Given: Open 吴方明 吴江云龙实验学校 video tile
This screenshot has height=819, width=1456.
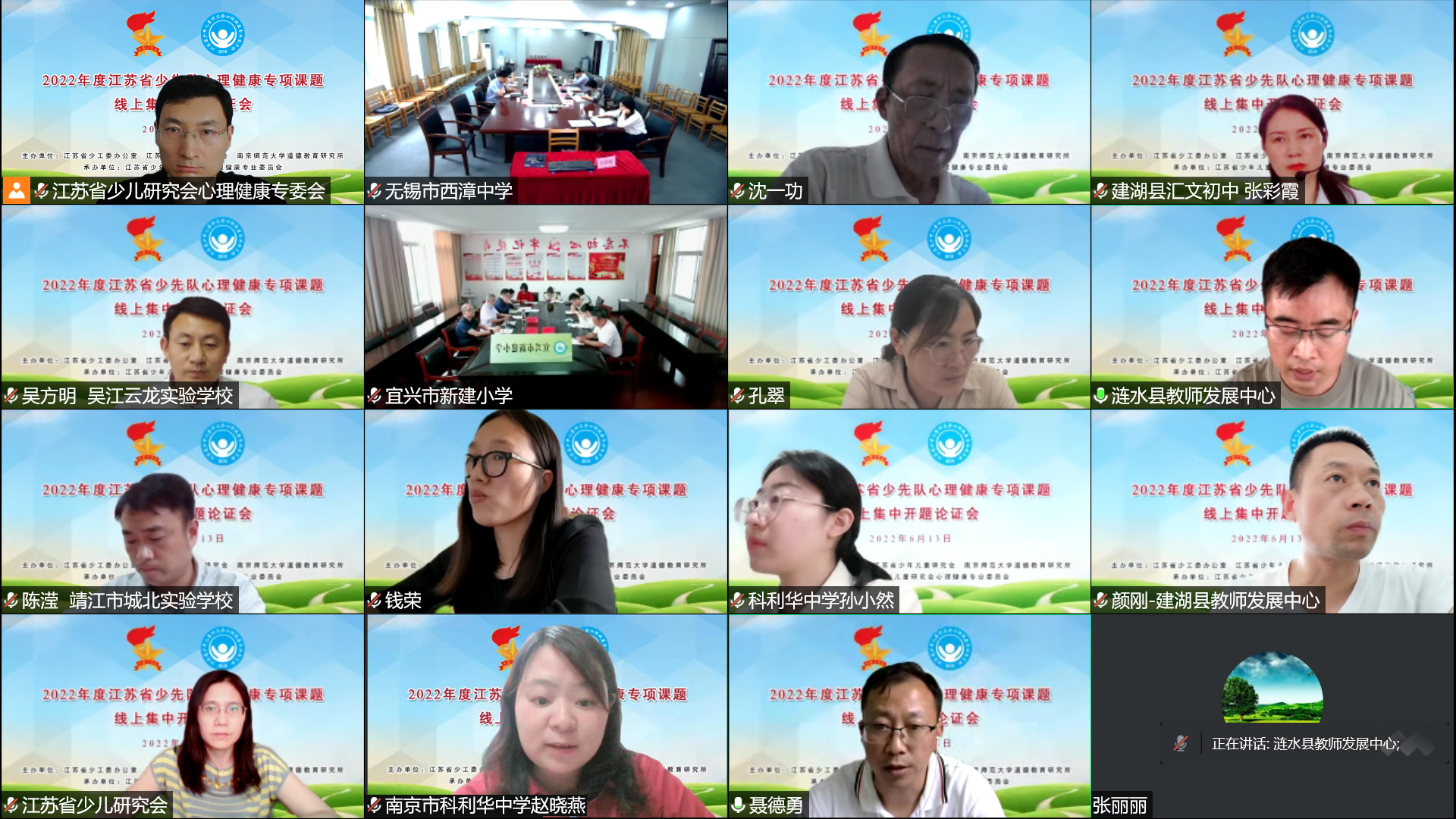Looking at the screenshot, I should [x=182, y=307].
